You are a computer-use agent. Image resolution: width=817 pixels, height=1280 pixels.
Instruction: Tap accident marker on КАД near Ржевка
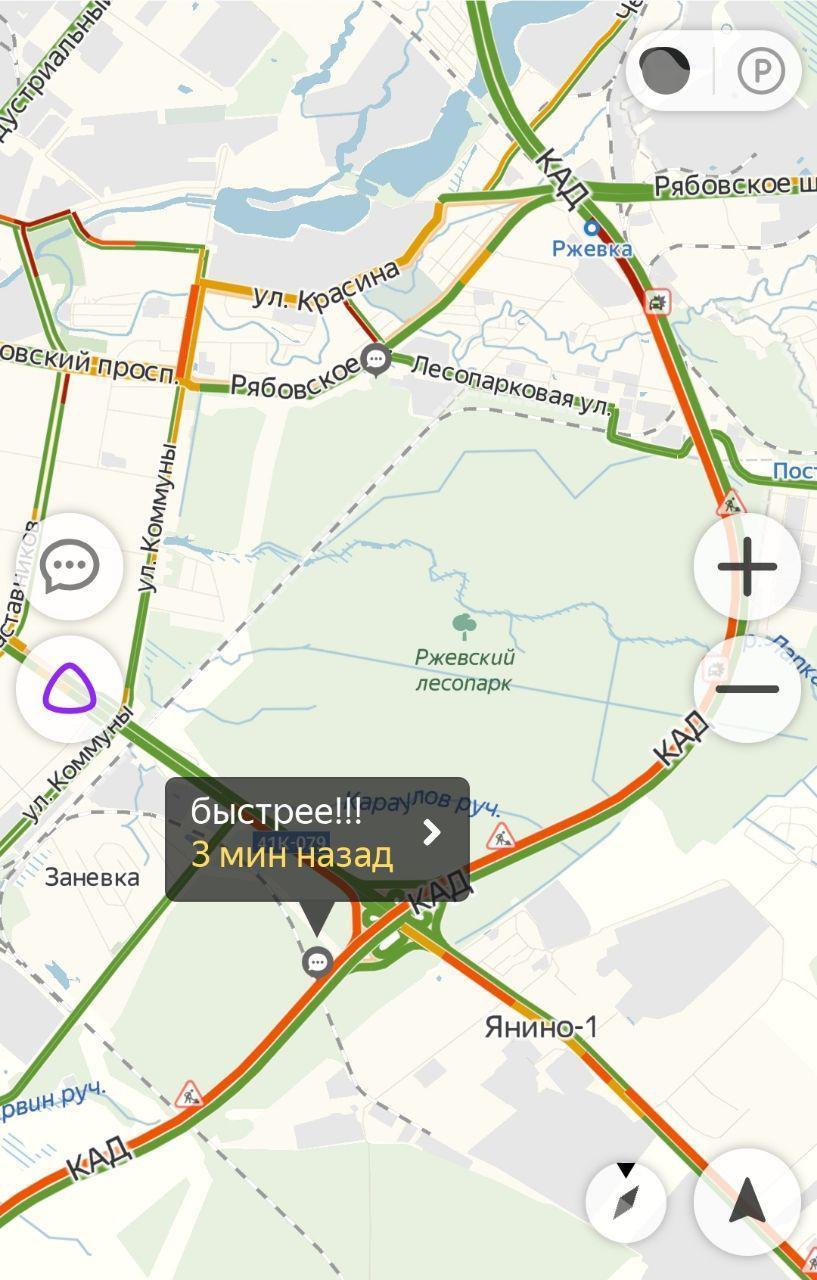(x=657, y=300)
